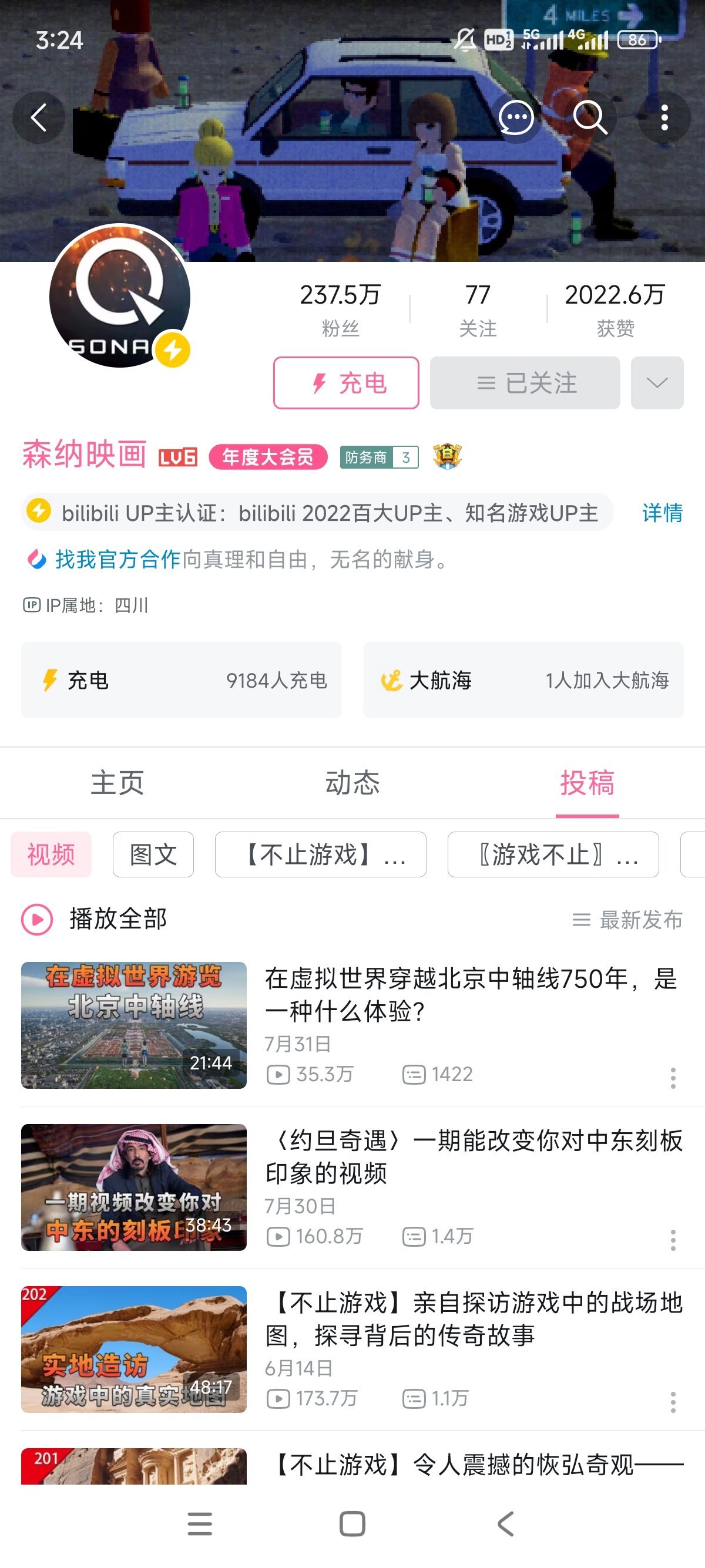Select the 图文 filter chip

(153, 854)
